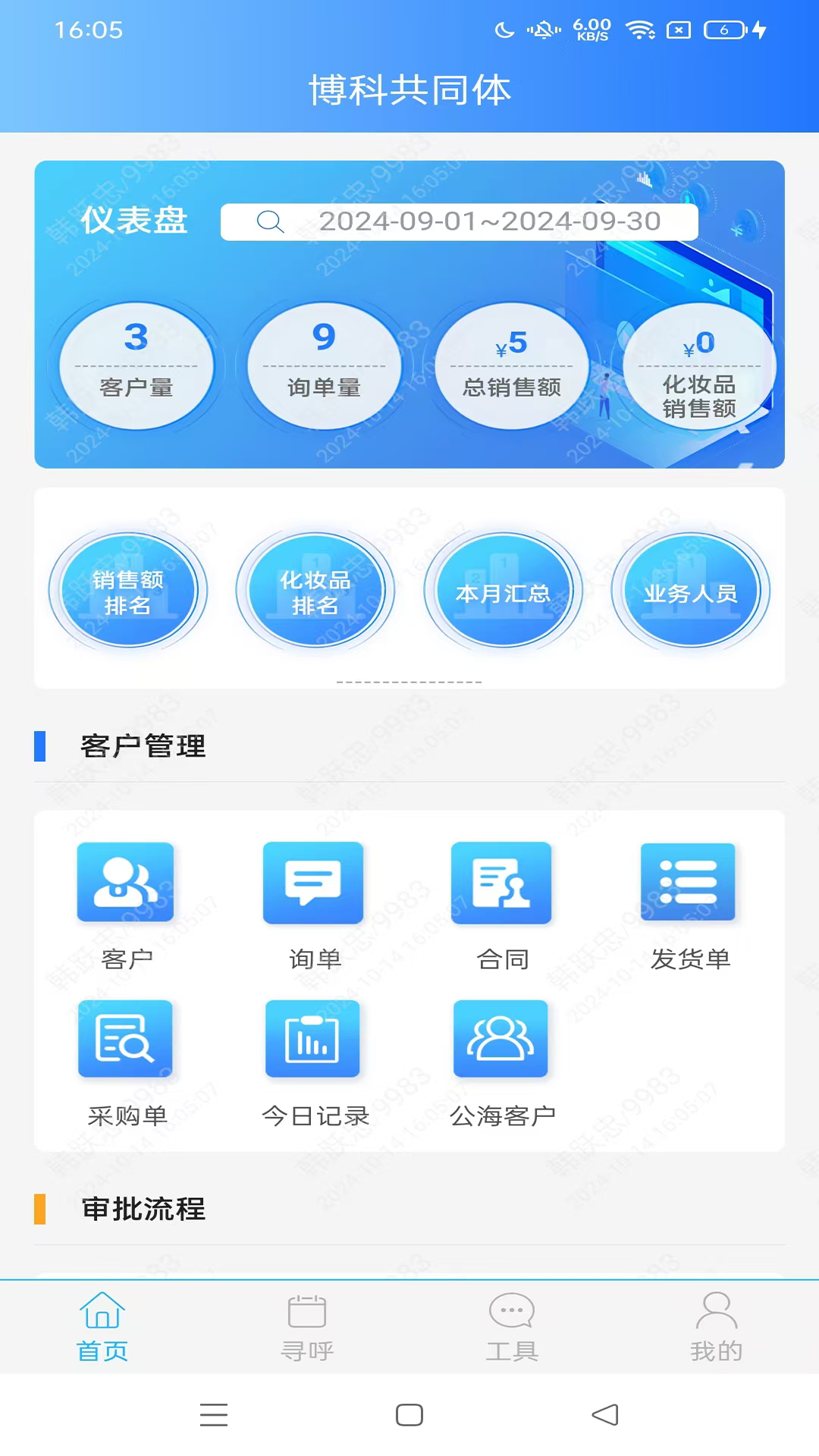Tap the system back button

point(605,1415)
